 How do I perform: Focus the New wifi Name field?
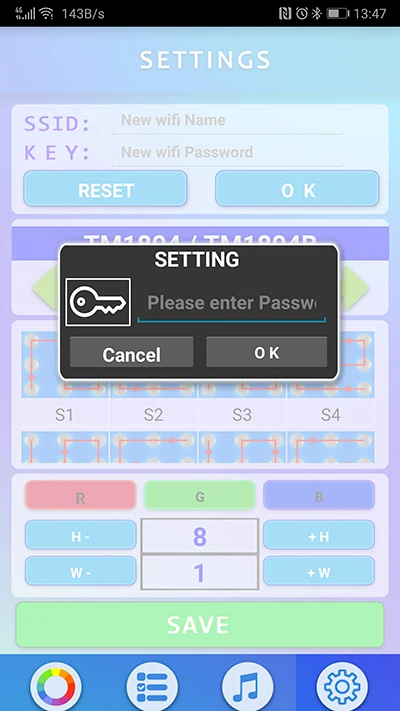pyautogui.click(x=228, y=121)
